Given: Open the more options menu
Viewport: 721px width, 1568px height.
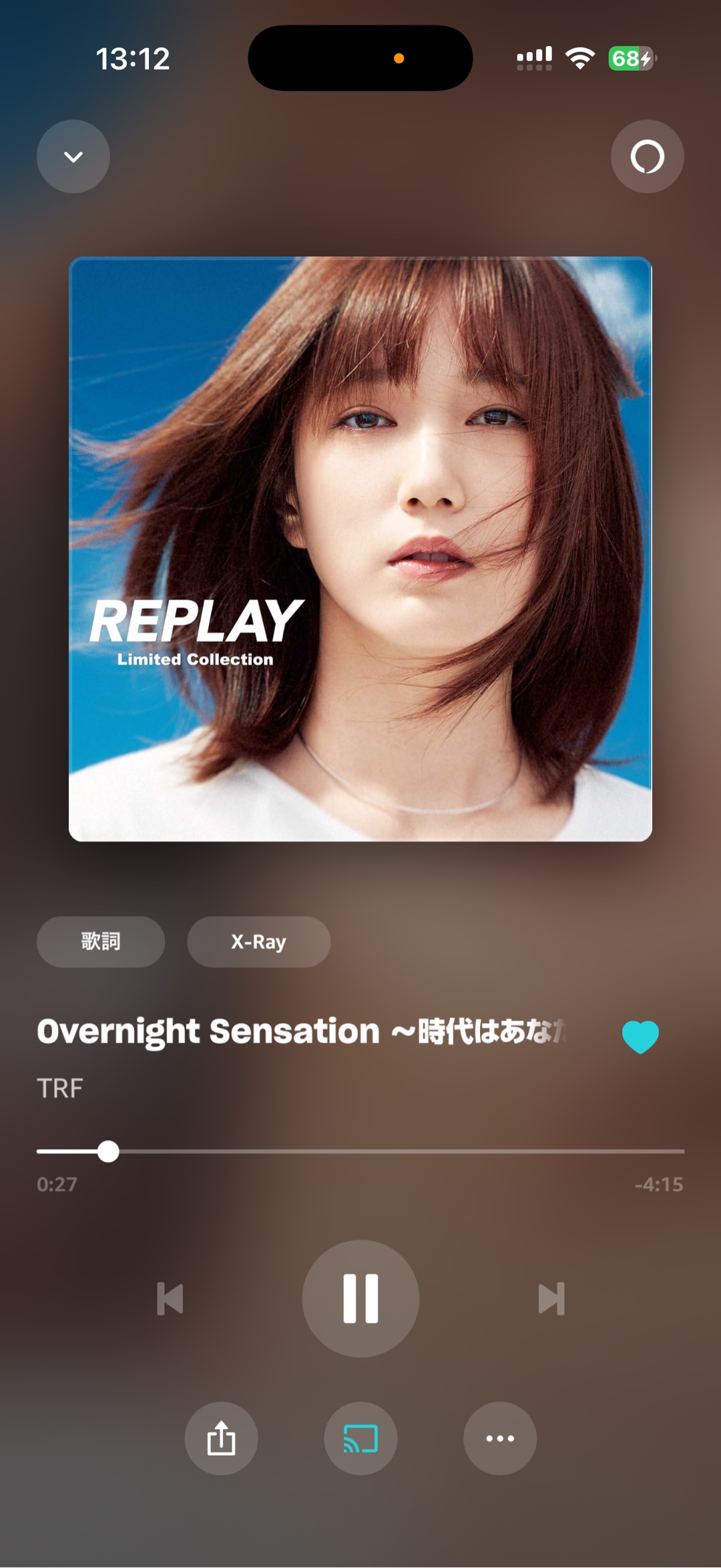Looking at the screenshot, I should click(500, 1438).
